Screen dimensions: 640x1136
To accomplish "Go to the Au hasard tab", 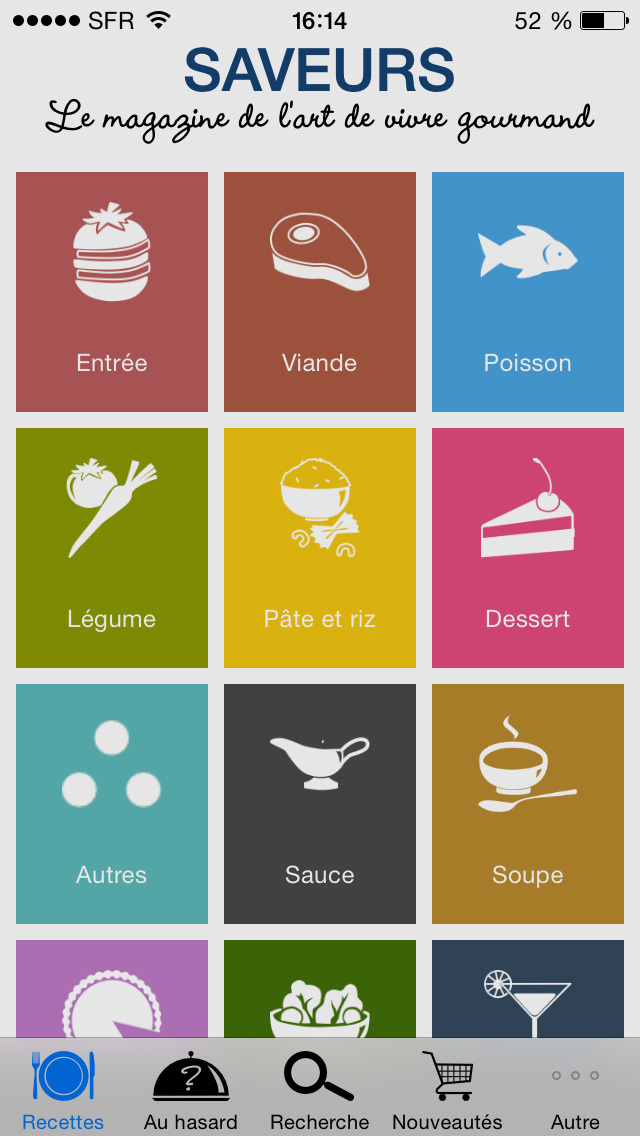I will click(191, 1089).
